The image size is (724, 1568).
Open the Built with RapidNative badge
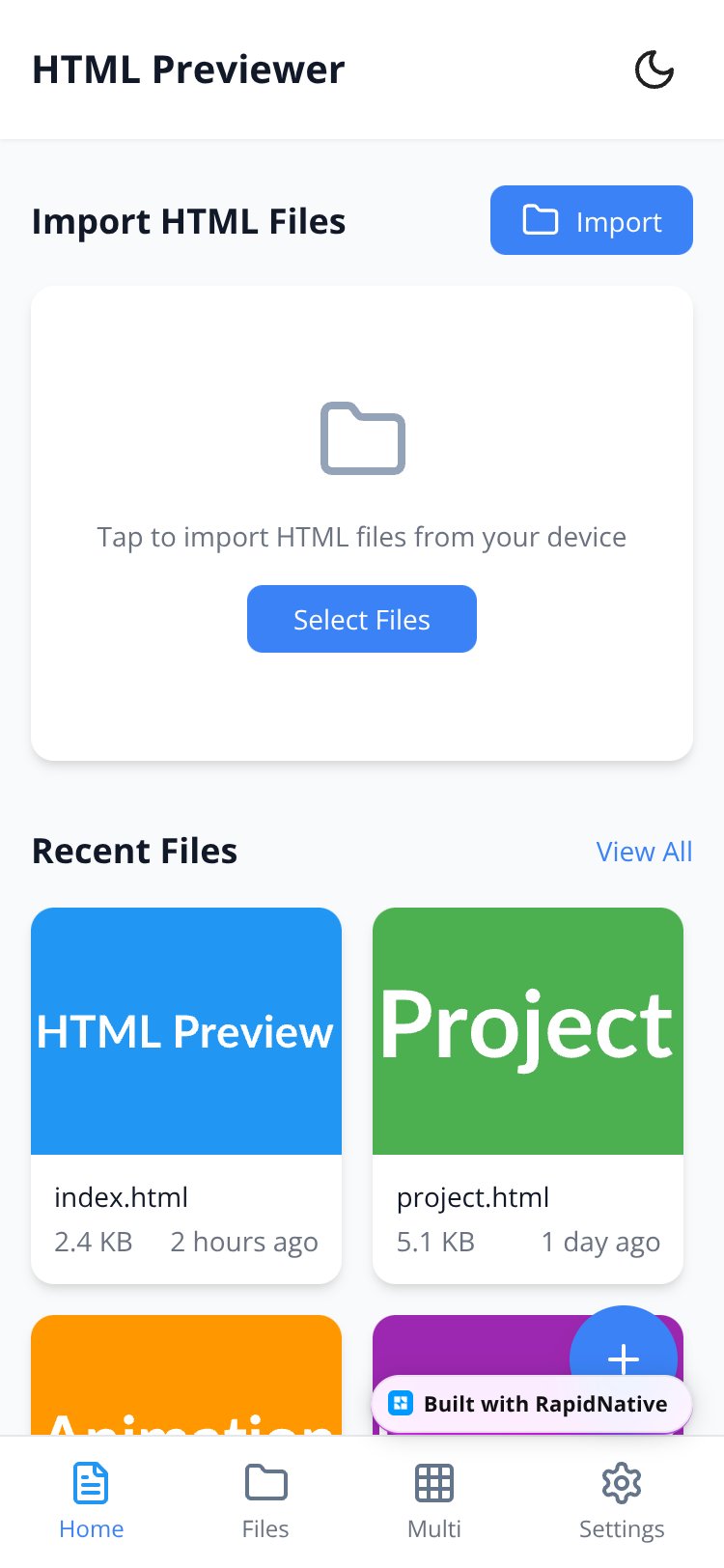pyautogui.click(x=532, y=1404)
